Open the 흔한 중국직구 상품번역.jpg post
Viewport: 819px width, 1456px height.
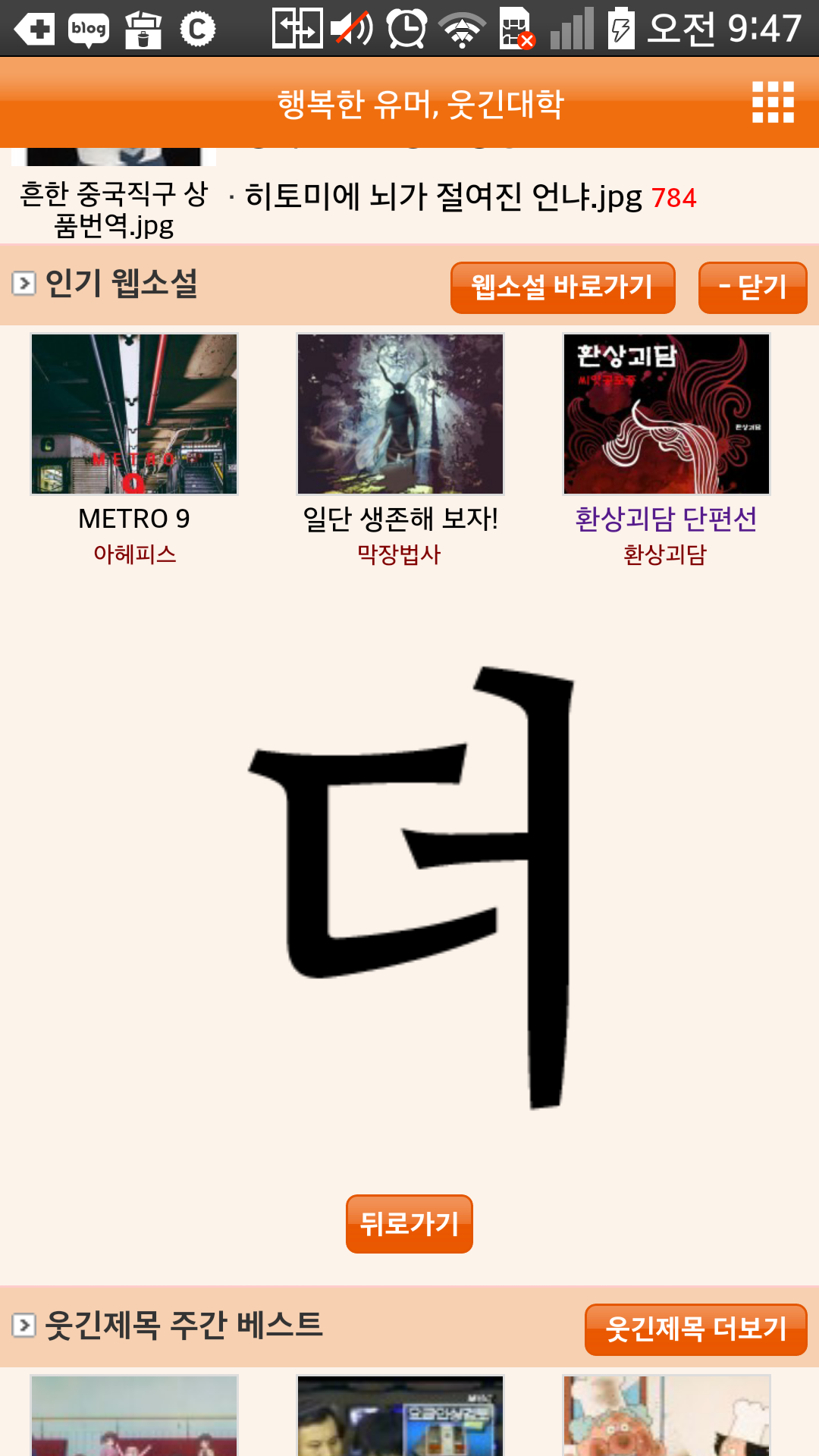click(114, 209)
